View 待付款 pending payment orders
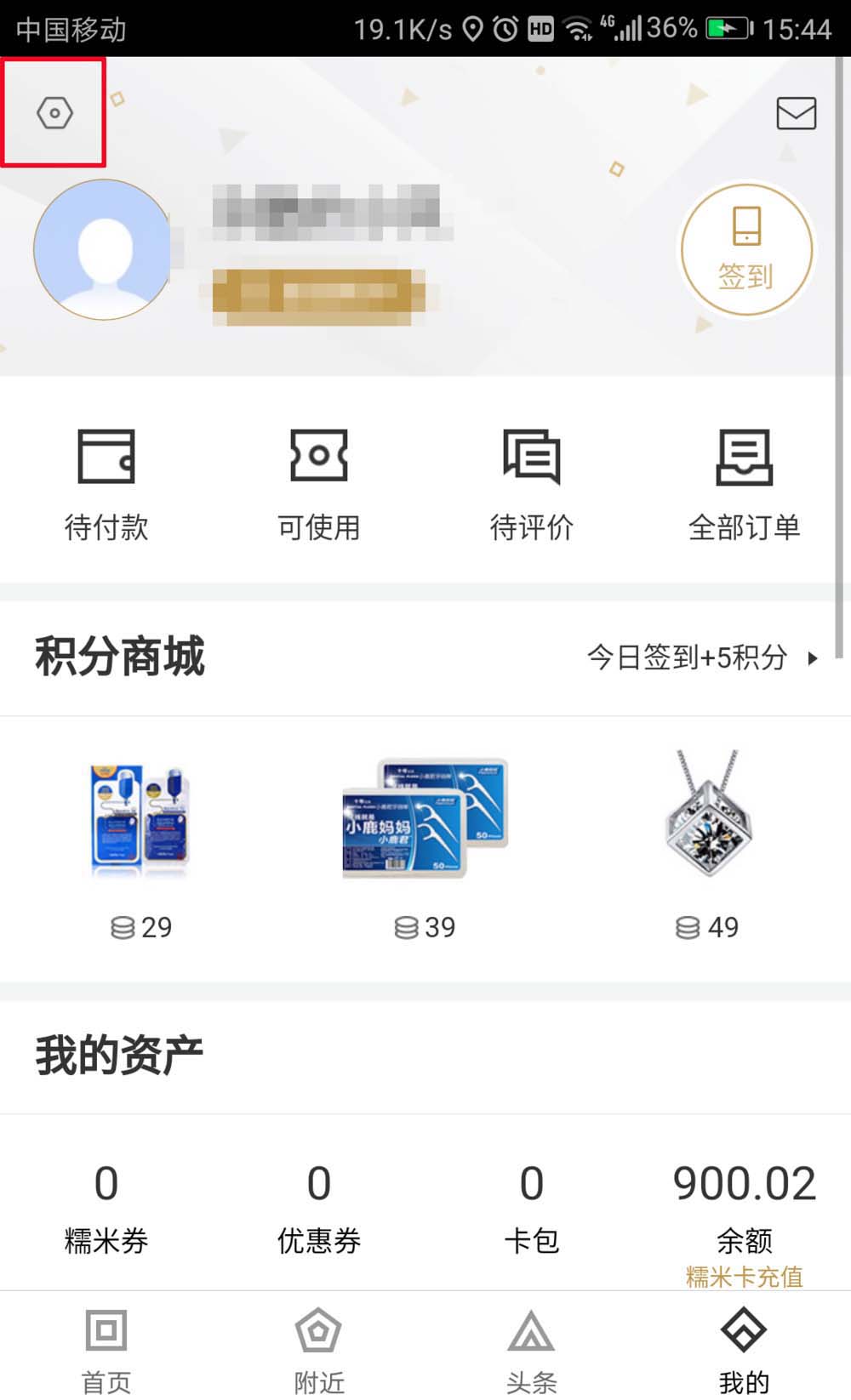The image size is (851, 1400). pos(106,485)
